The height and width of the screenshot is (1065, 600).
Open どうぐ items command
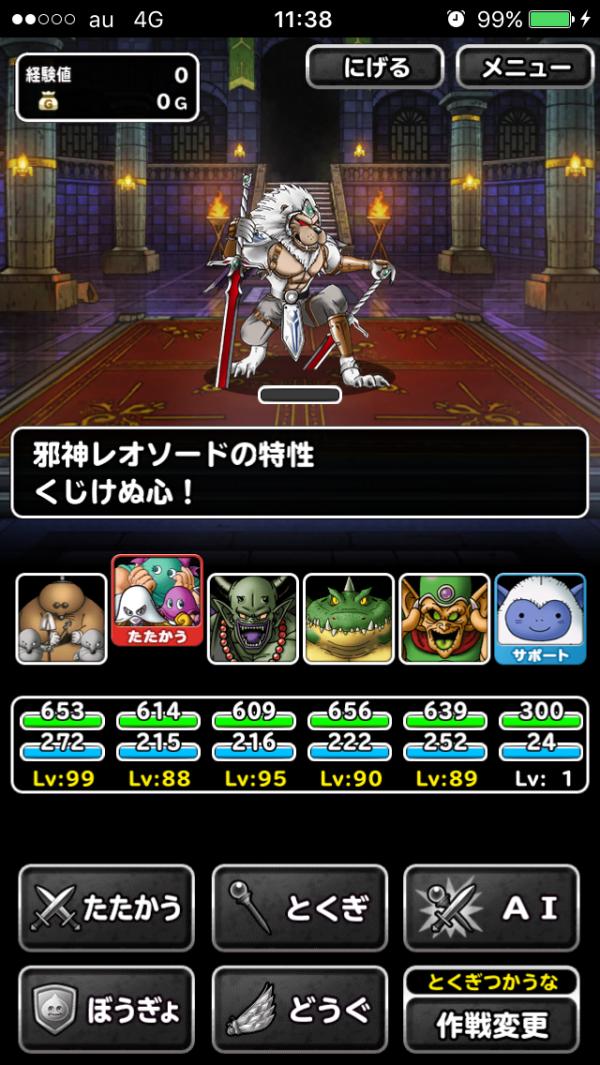pyautogui.click(x=299, y=1009)
